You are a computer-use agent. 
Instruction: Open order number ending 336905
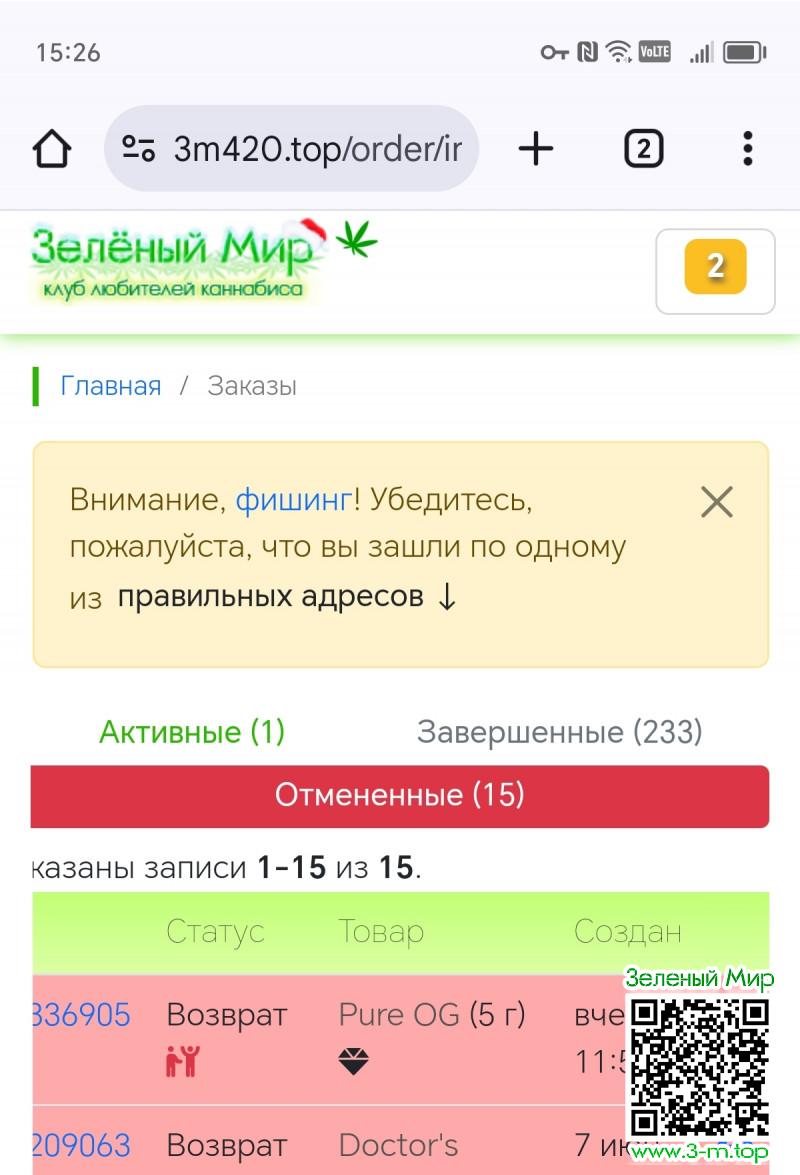(x=82, y=1015)
